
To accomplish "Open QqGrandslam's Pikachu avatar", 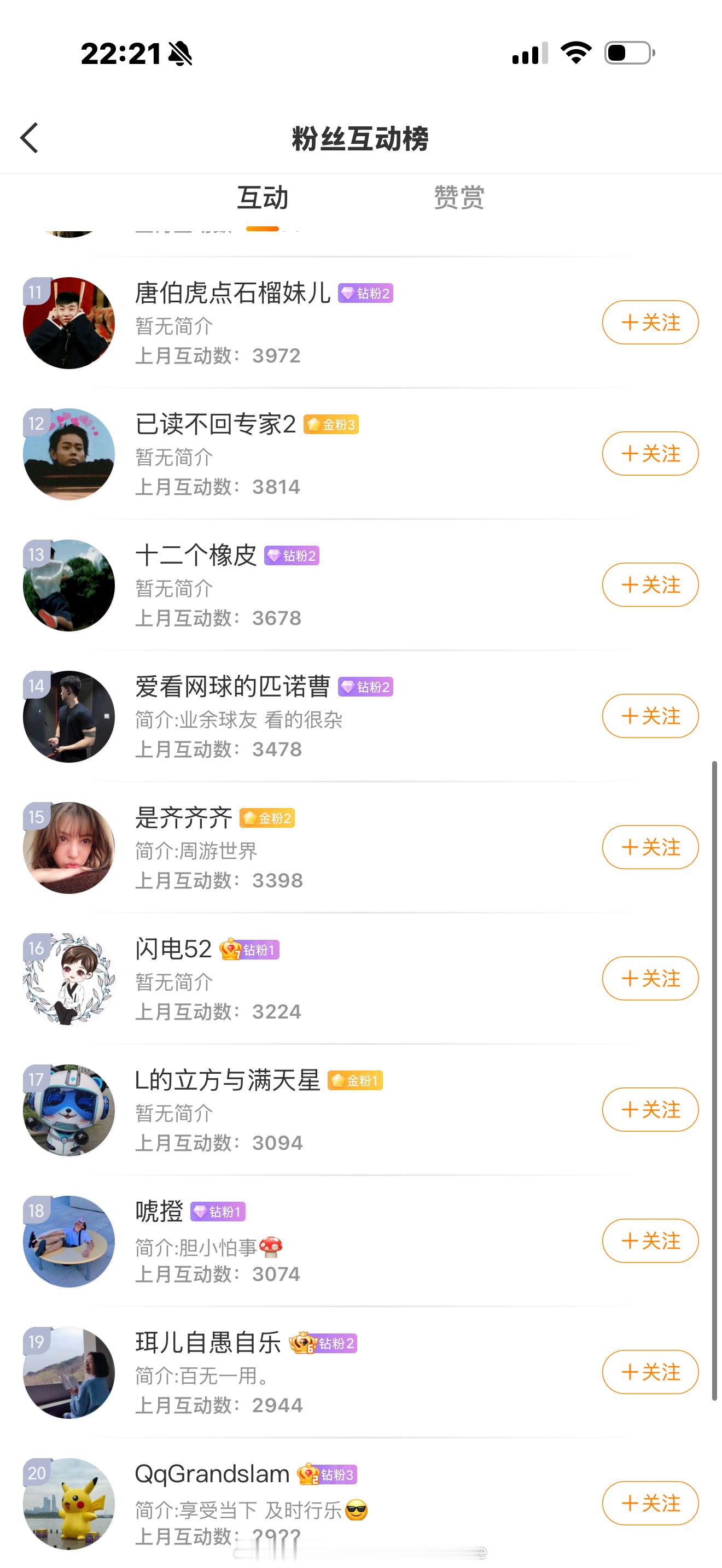I will click(69, 1503).
